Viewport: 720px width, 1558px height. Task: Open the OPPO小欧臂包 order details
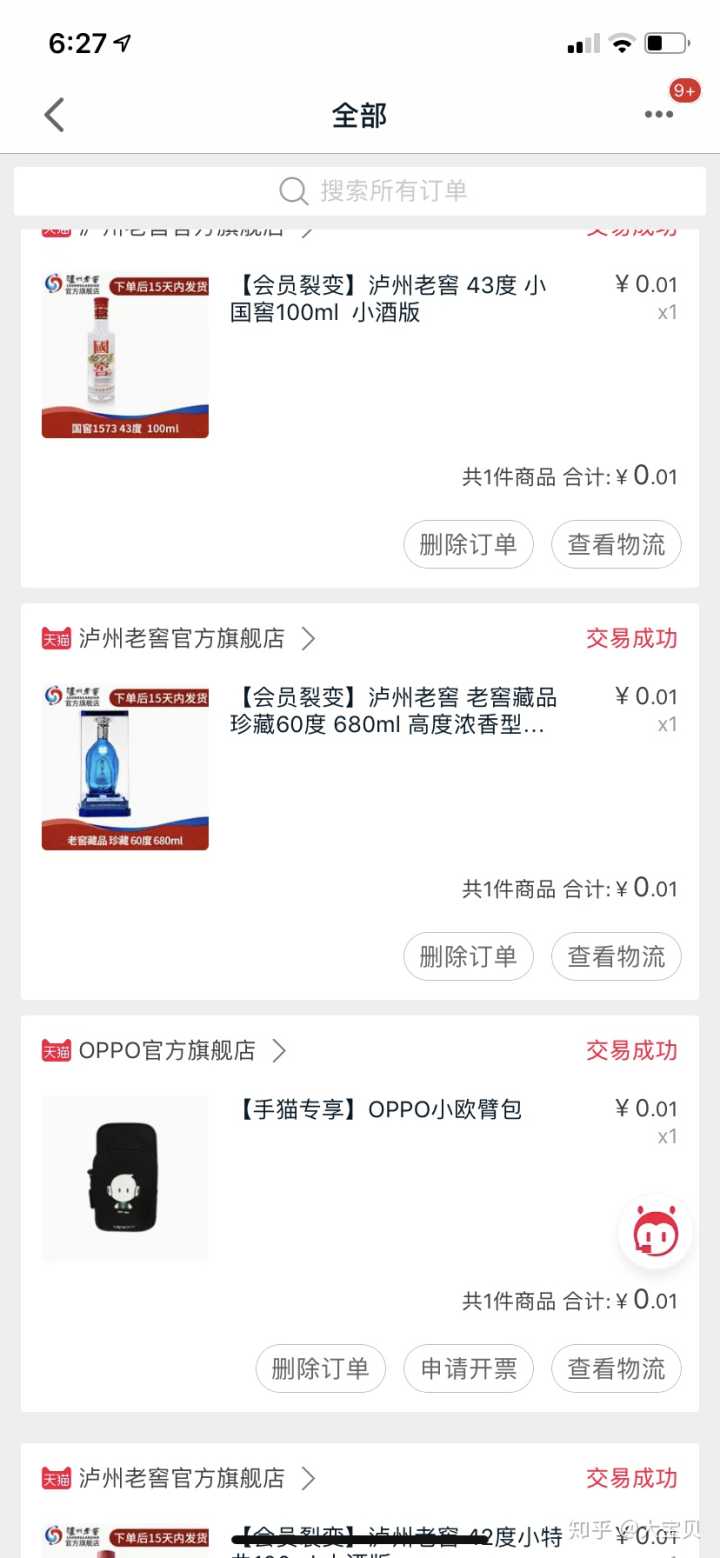pos(380,1110)
